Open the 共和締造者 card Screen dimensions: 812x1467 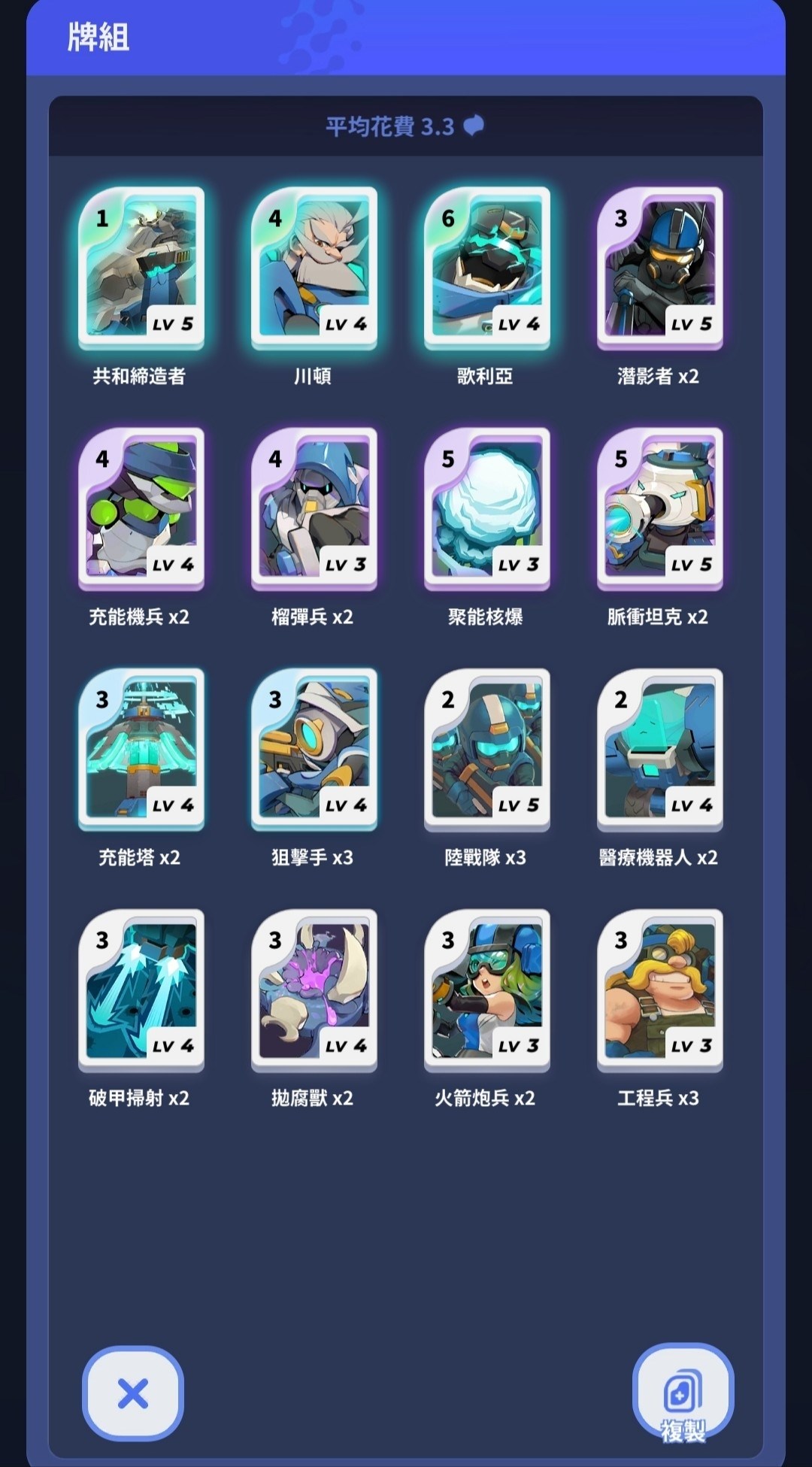pyautogui.click(x=141, y=268)
